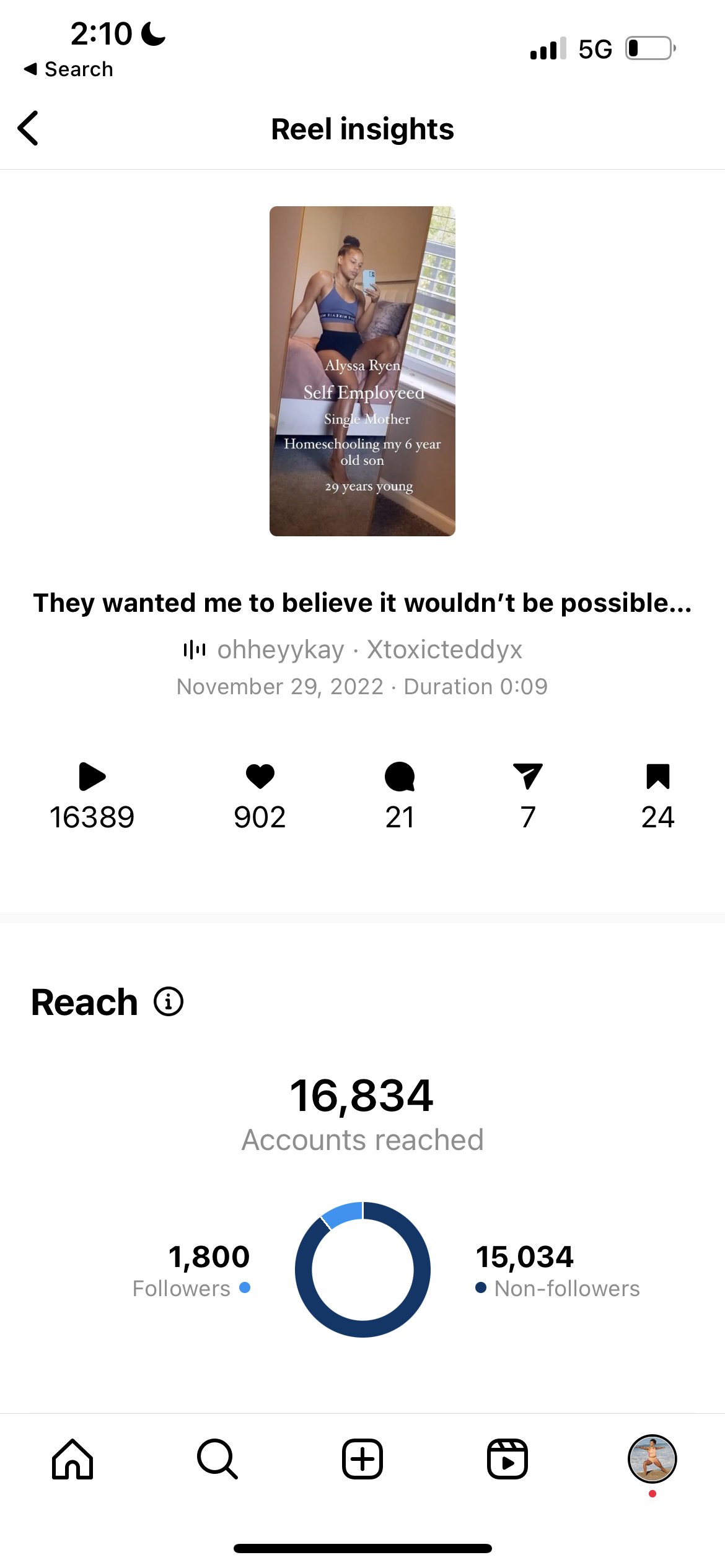
Task: Switch to the Home tab
Action: pos(72,1459)
